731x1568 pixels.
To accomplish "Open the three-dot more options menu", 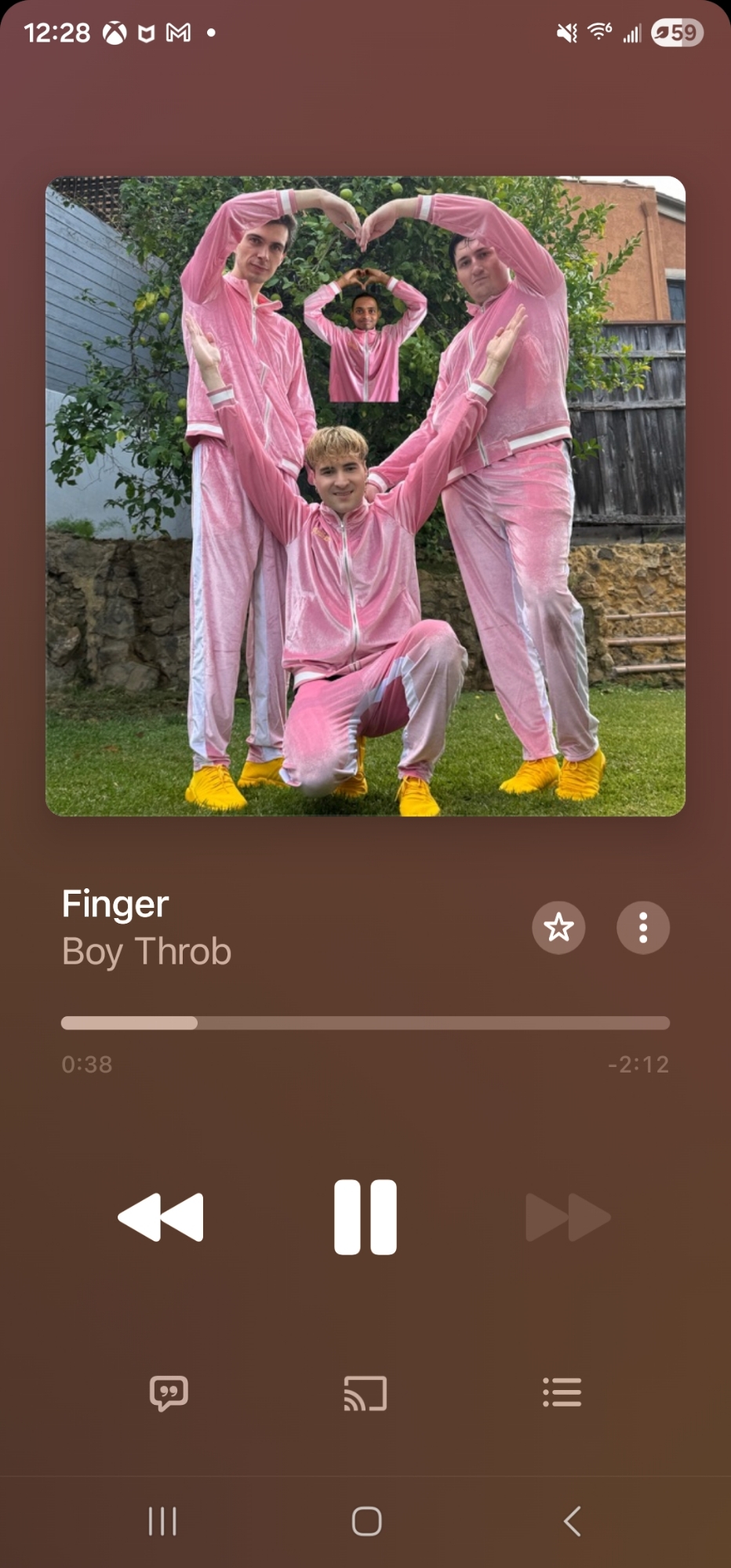I will [643, 927].
